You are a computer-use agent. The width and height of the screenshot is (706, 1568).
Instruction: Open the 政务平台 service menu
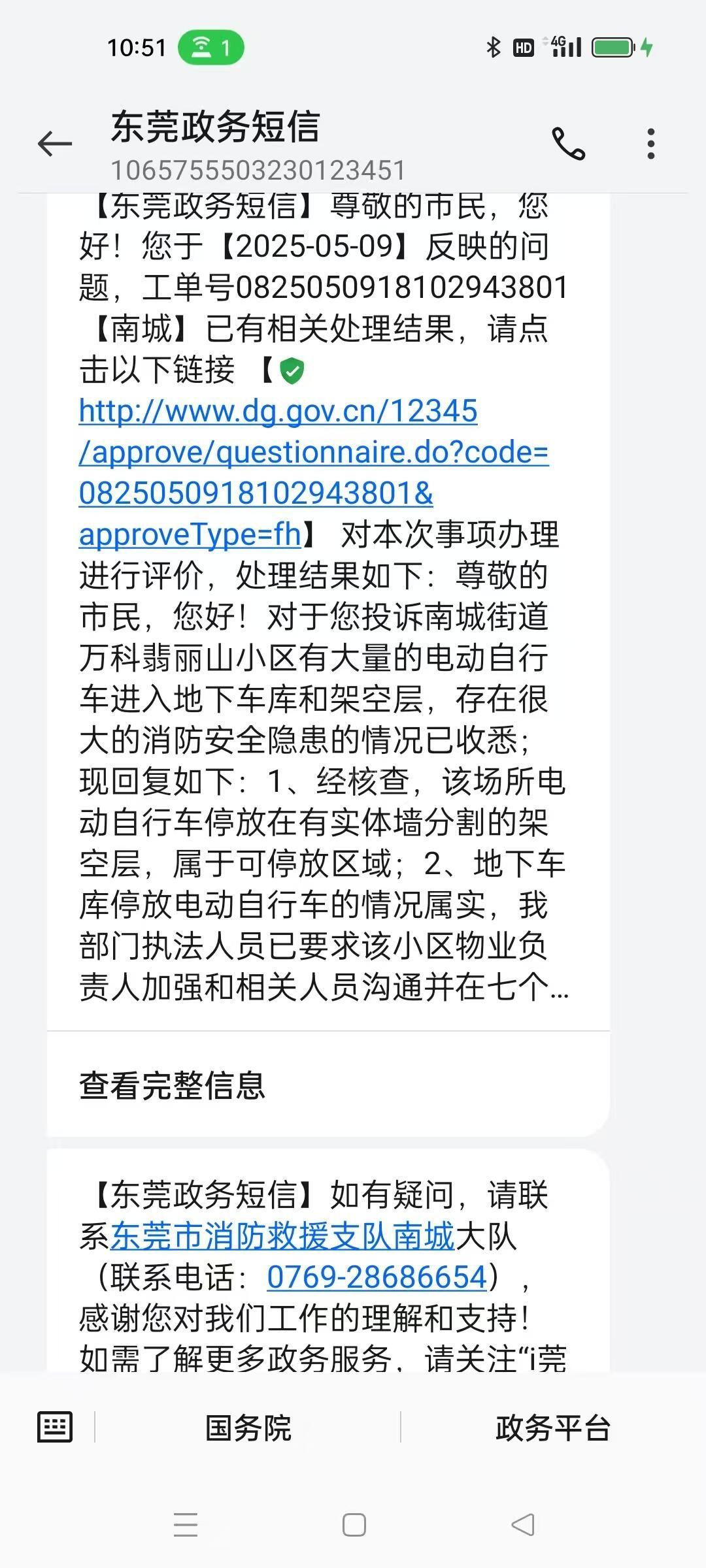pos(552,1428)
